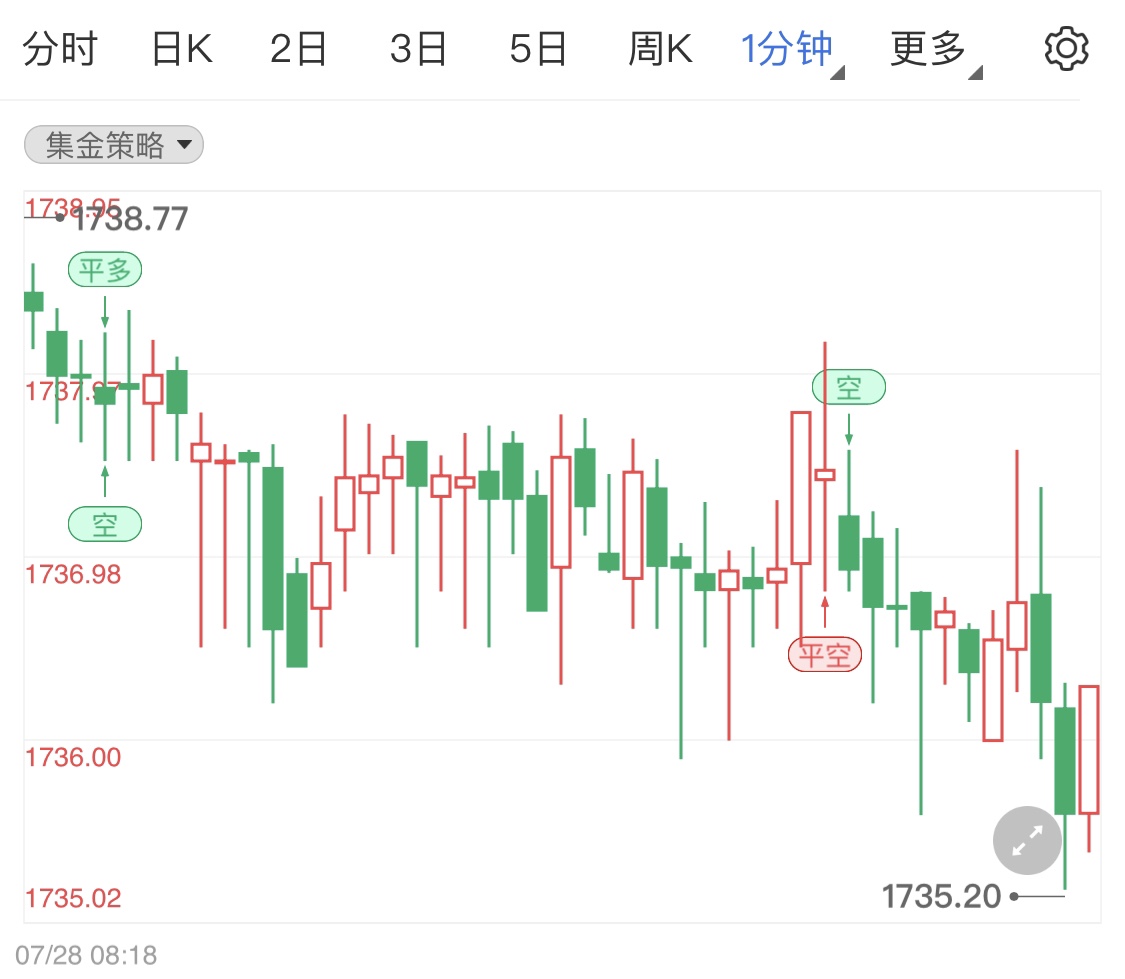
Task: Select the 日K chart tab
Action: click(x=182, y=49)
